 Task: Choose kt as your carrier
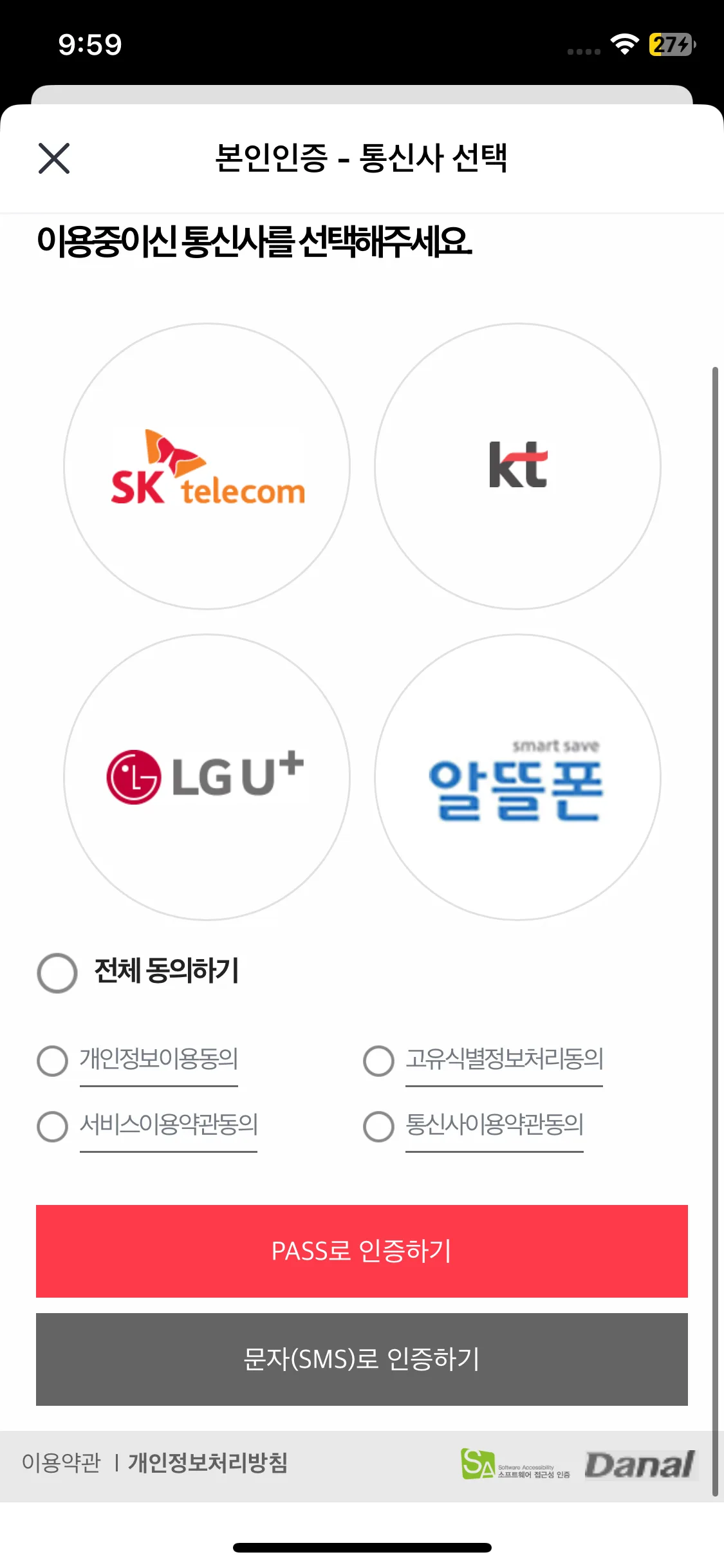[517, 467]
